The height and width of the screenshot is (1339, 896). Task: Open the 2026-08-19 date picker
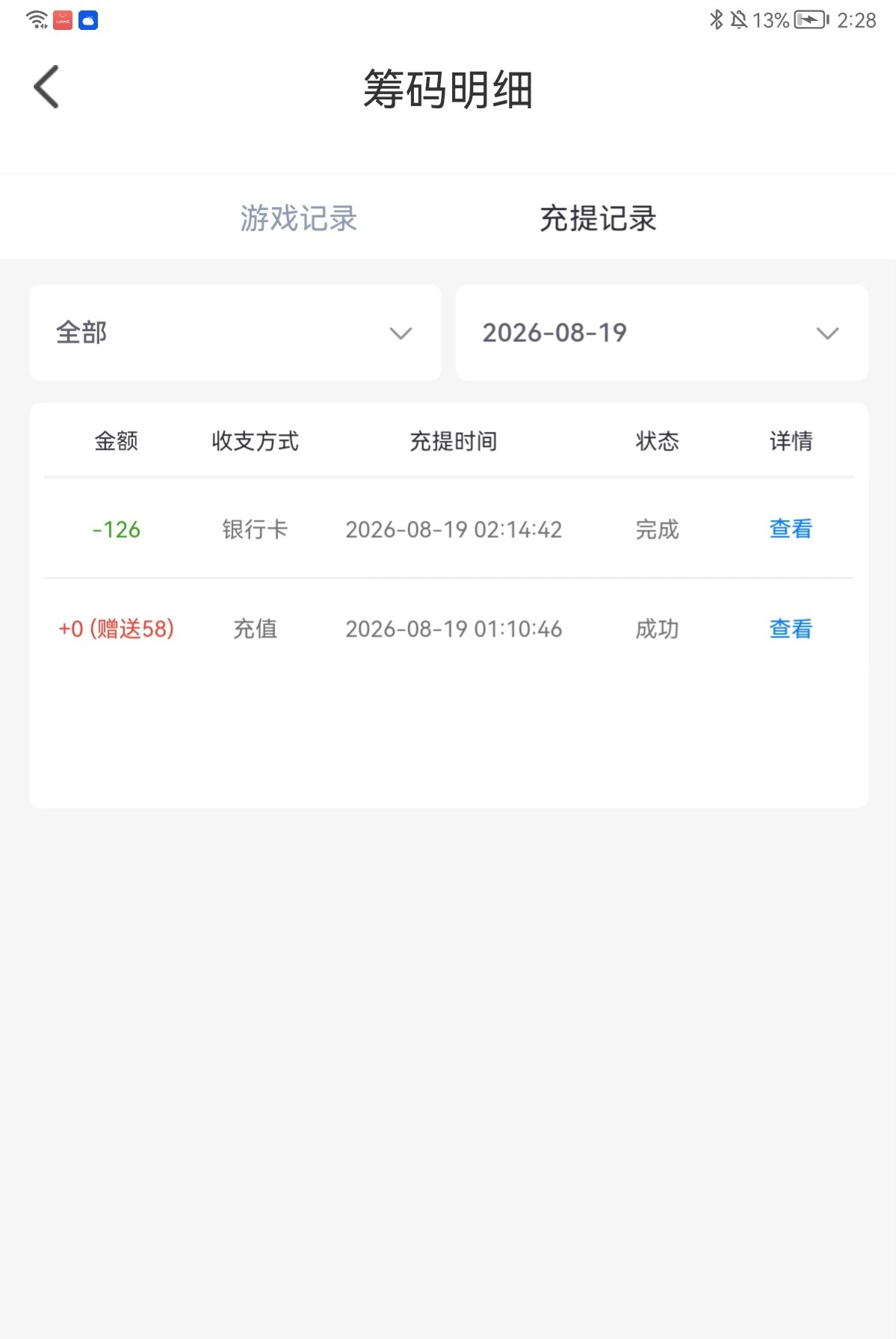tap(662, 333)
